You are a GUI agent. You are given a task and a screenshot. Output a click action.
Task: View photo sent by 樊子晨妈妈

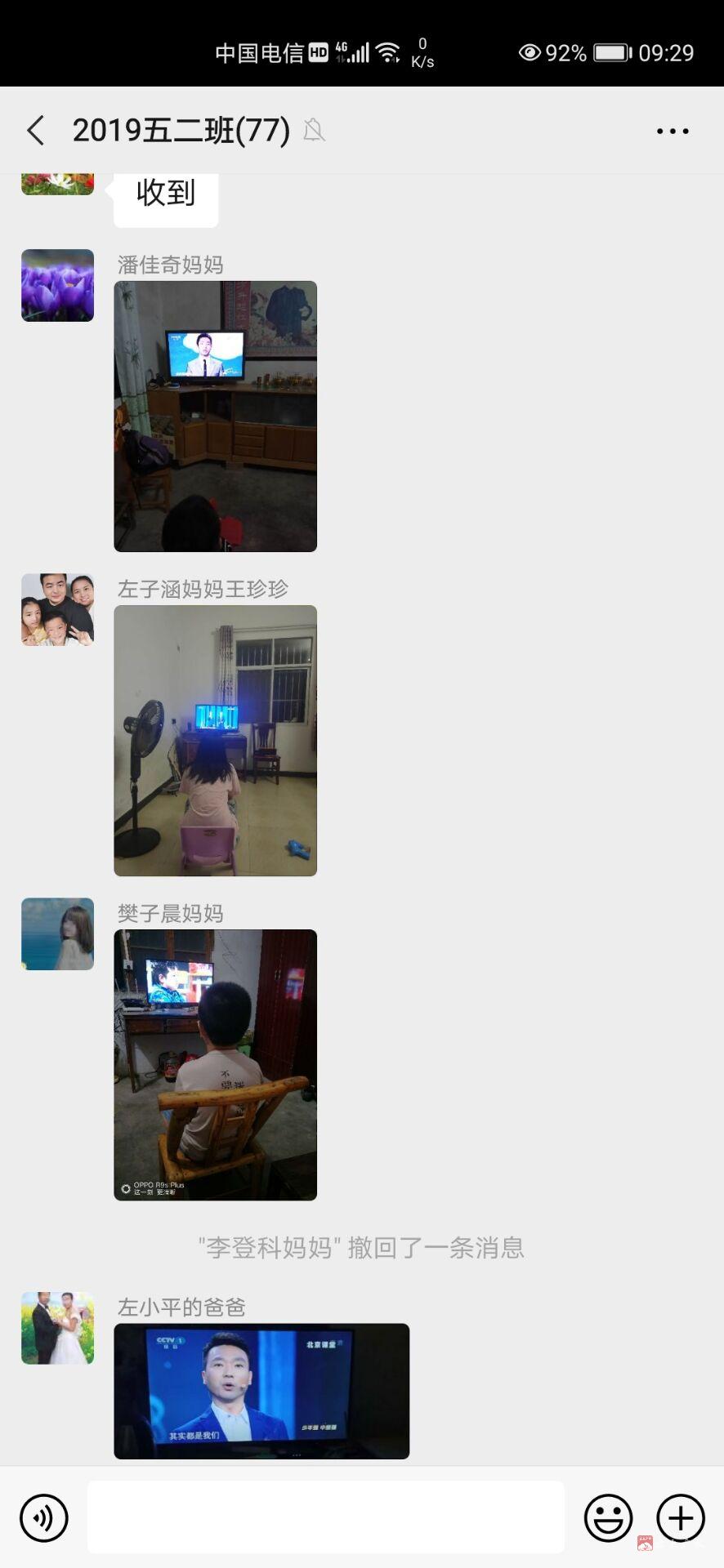click(x=215, y=1065)
